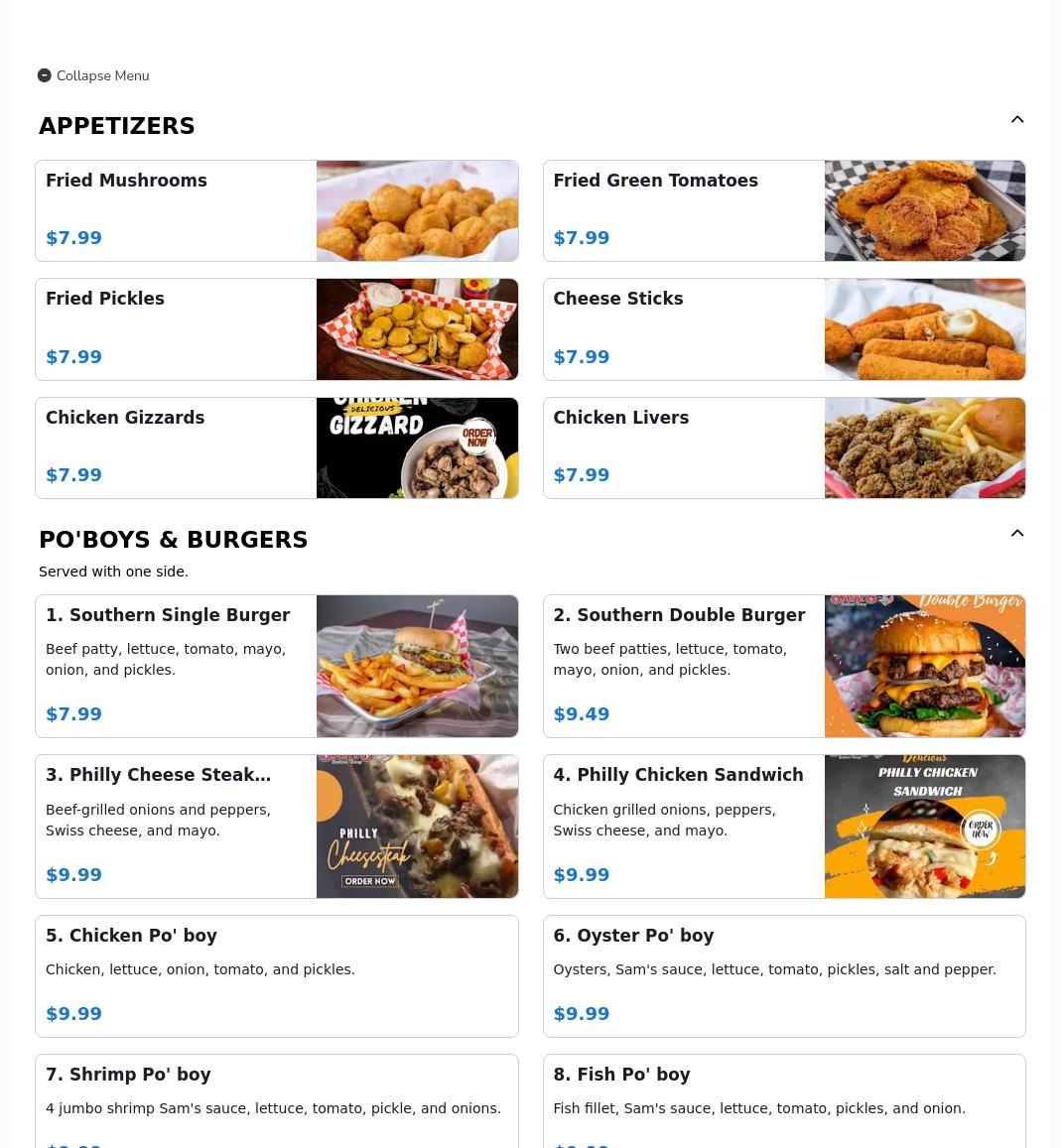Select the Chicken Gizzards appetizer
Screen dimensions: 1062x1148
[x=276, y=447]
